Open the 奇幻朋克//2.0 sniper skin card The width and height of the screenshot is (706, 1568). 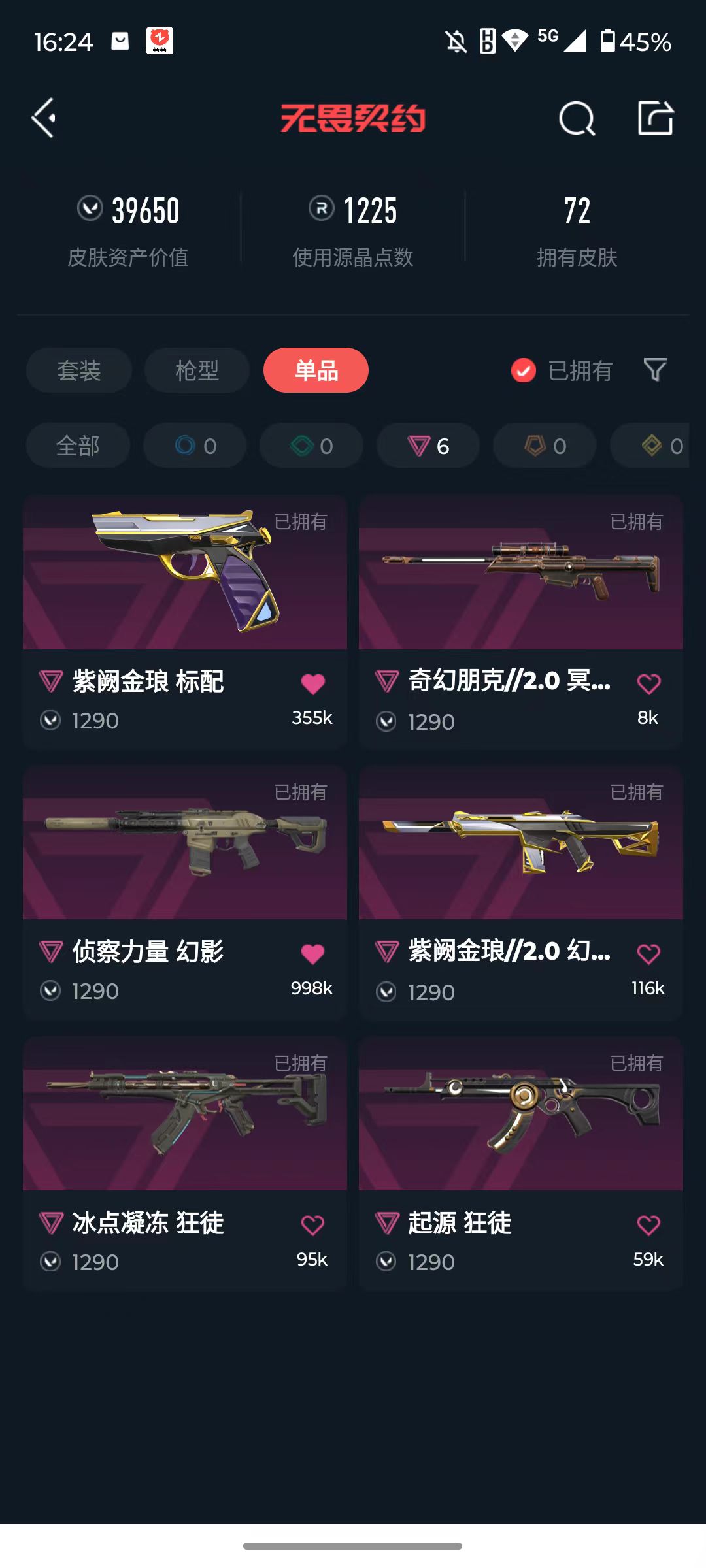(x=521, y=621)
